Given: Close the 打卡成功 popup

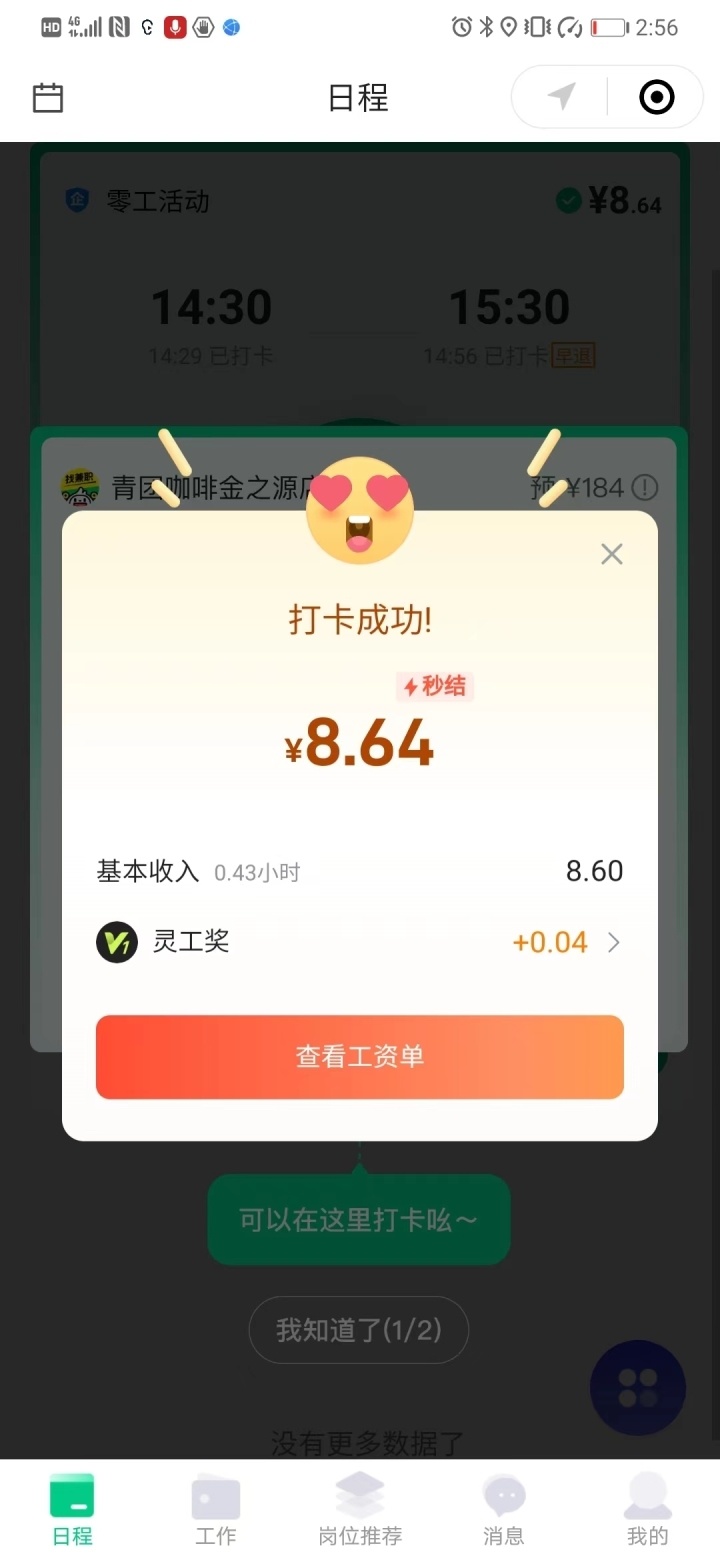Looking at the screenshot, I should pyautogui.click(x=612, y=554).
